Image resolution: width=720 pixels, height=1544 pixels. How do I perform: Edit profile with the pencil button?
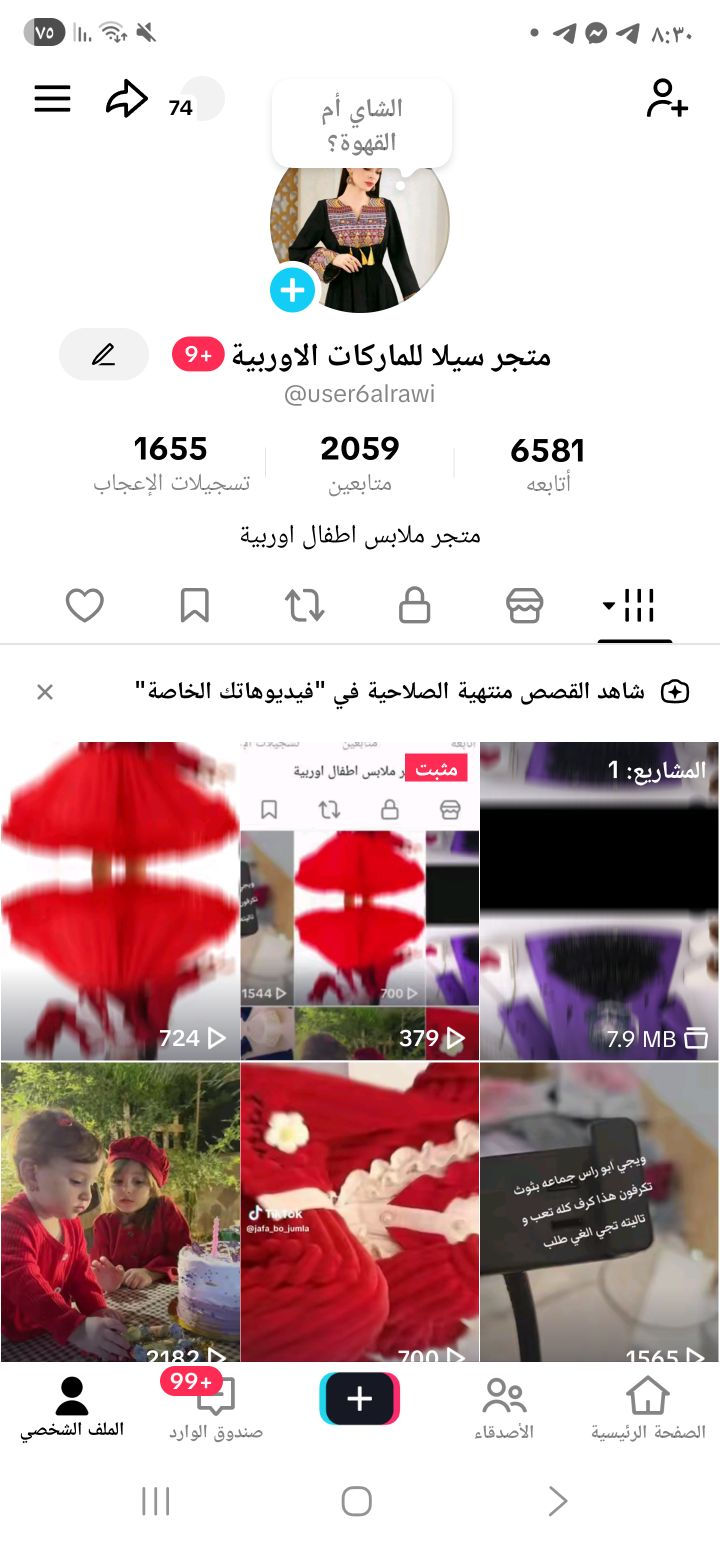[x=104, y=354]
